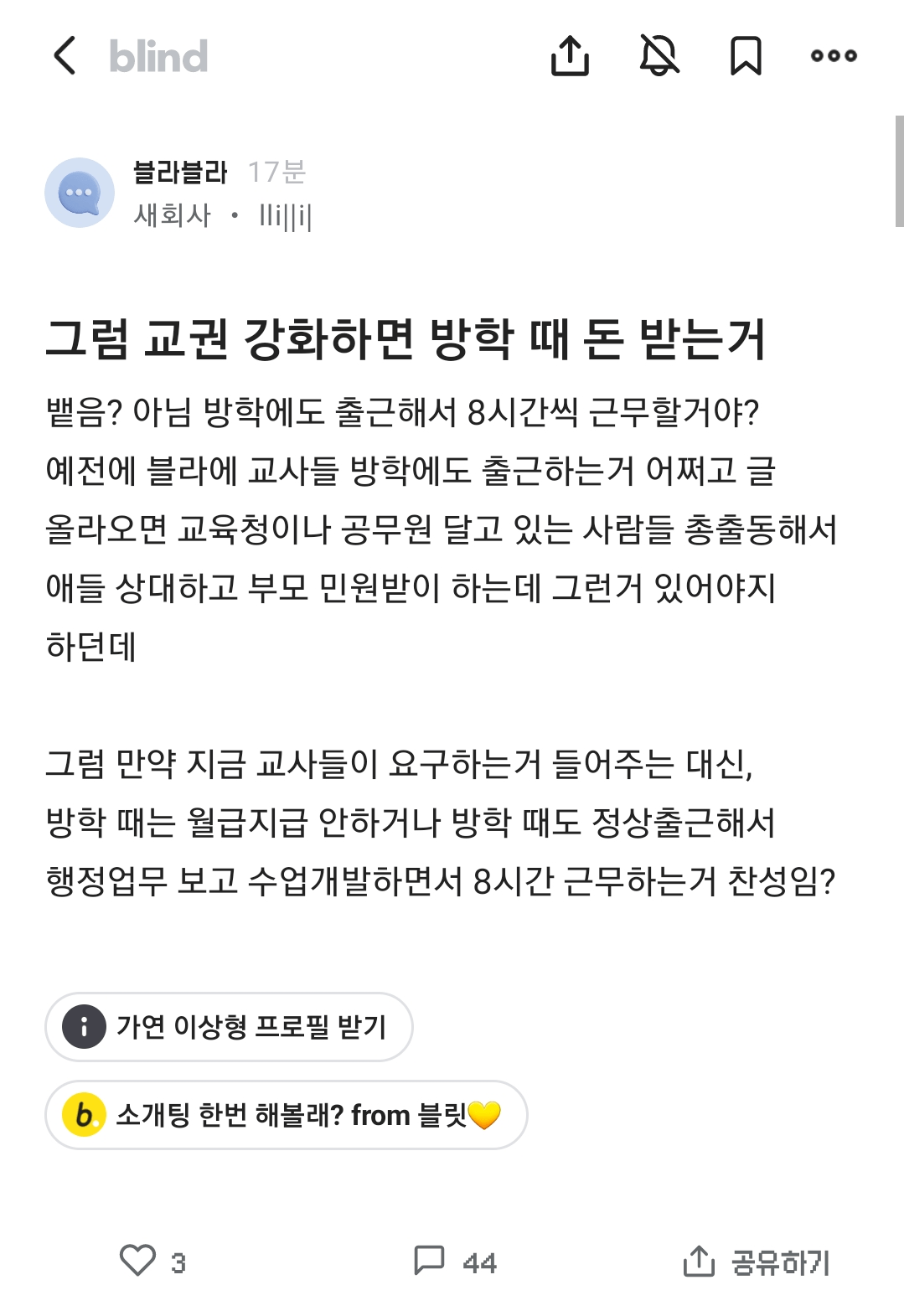This screenshot has width=904, height=1316.
Task: Share the post via the top share icon
Action: click(570, 56)
